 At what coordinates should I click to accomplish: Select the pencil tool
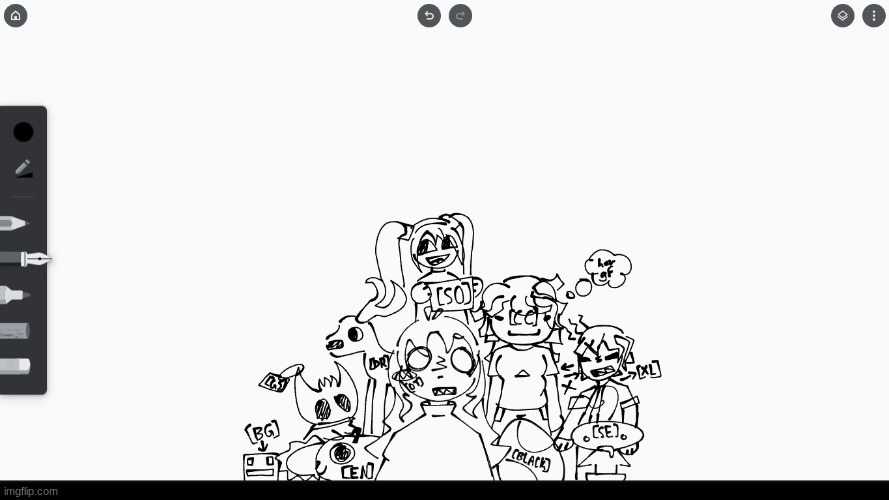click(x=14, y=223)
